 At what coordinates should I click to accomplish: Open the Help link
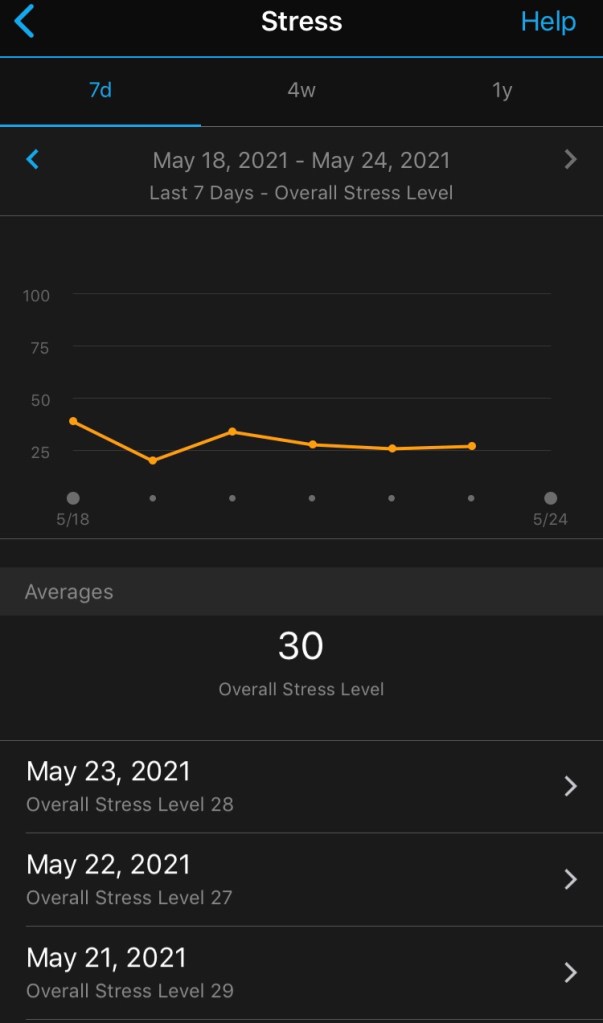pos(548,22)
